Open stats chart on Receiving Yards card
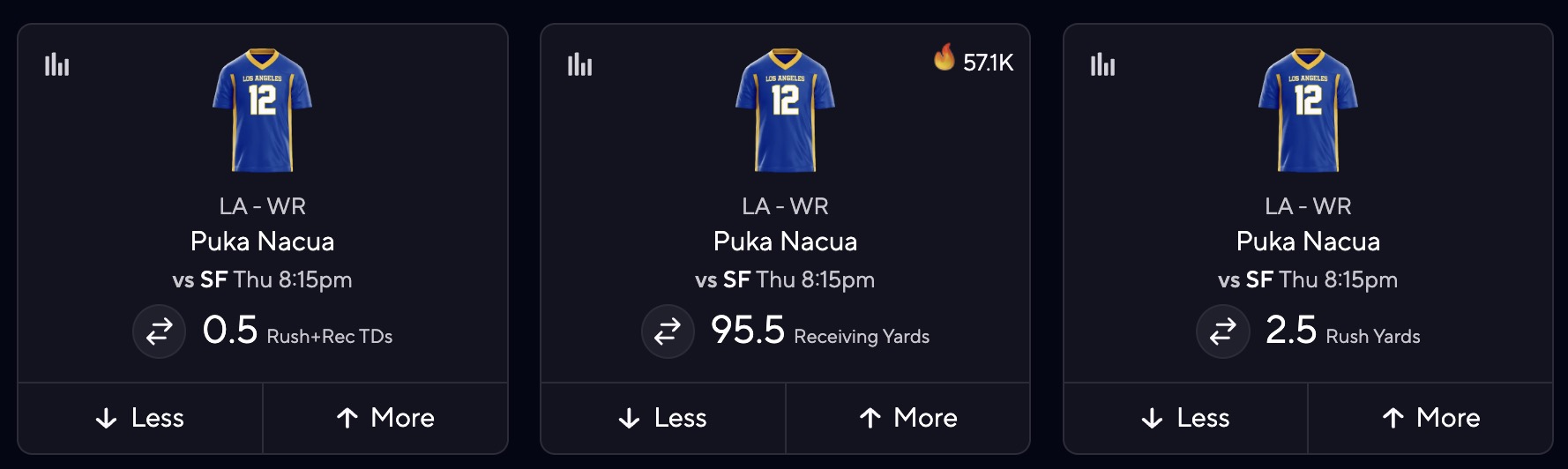The width and height of the screenshot is (1568, 469). (x=580, y=64)
